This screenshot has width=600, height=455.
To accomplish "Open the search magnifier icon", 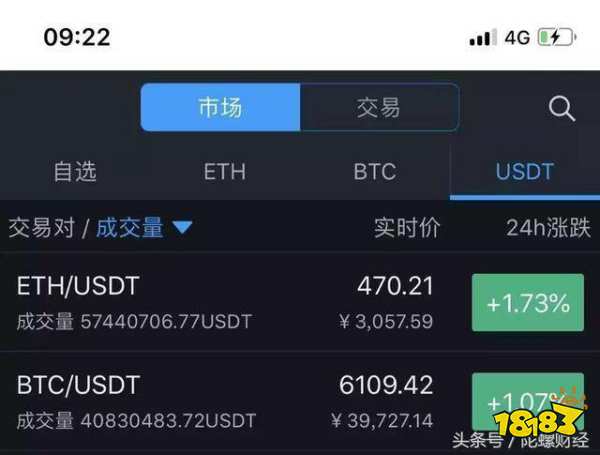I will [x=562, y=109].
